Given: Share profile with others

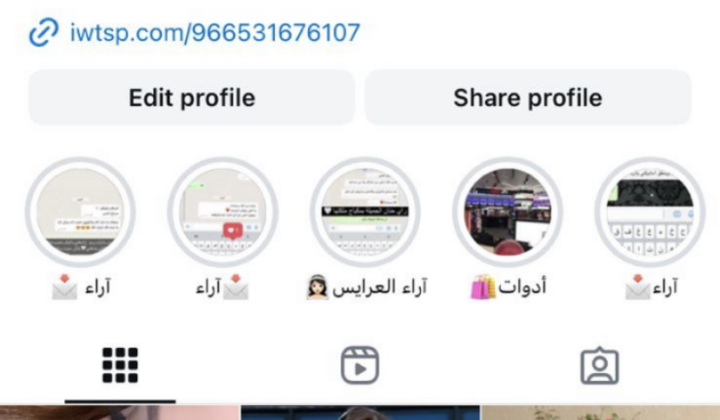Looking at the screenshot, I should (527, 98).
